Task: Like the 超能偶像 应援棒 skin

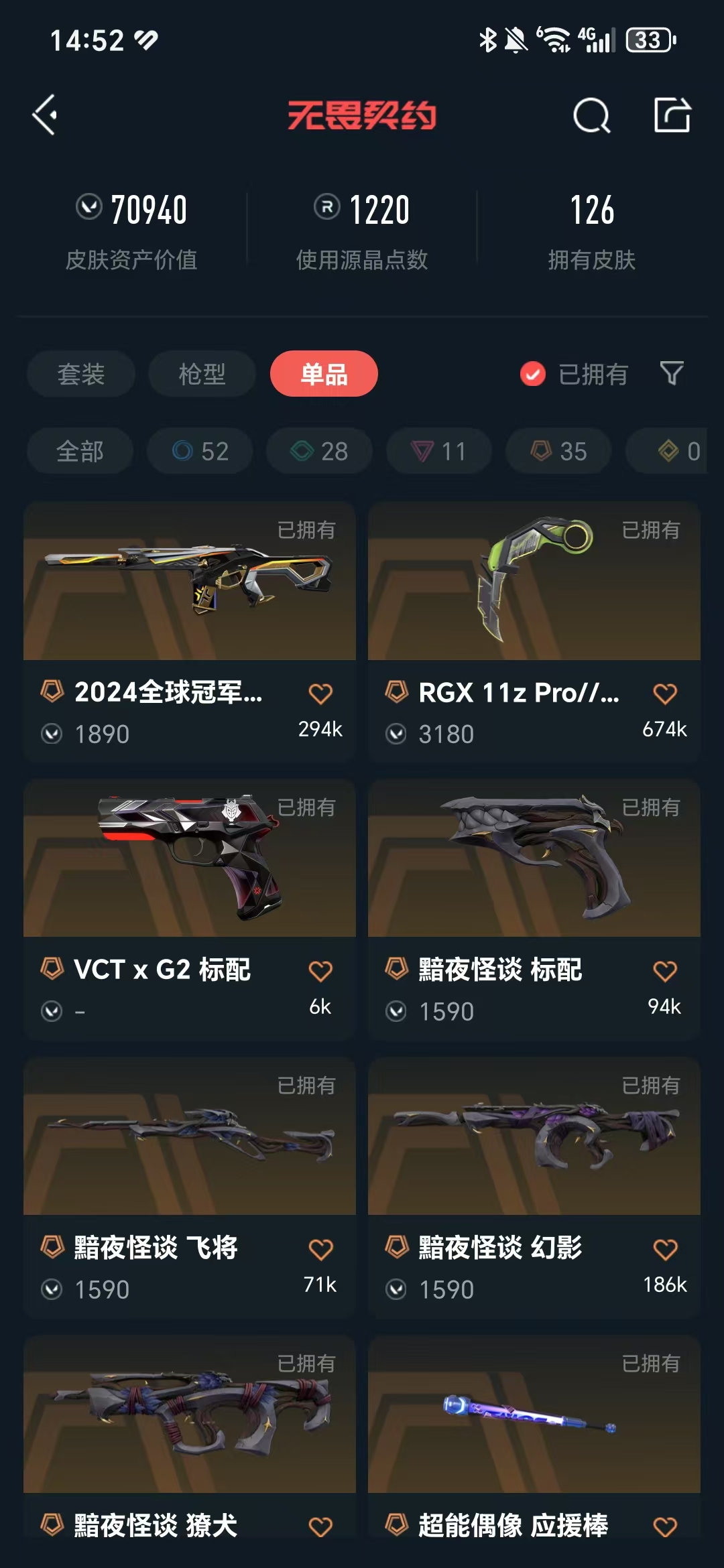Action: point(665,1526)
